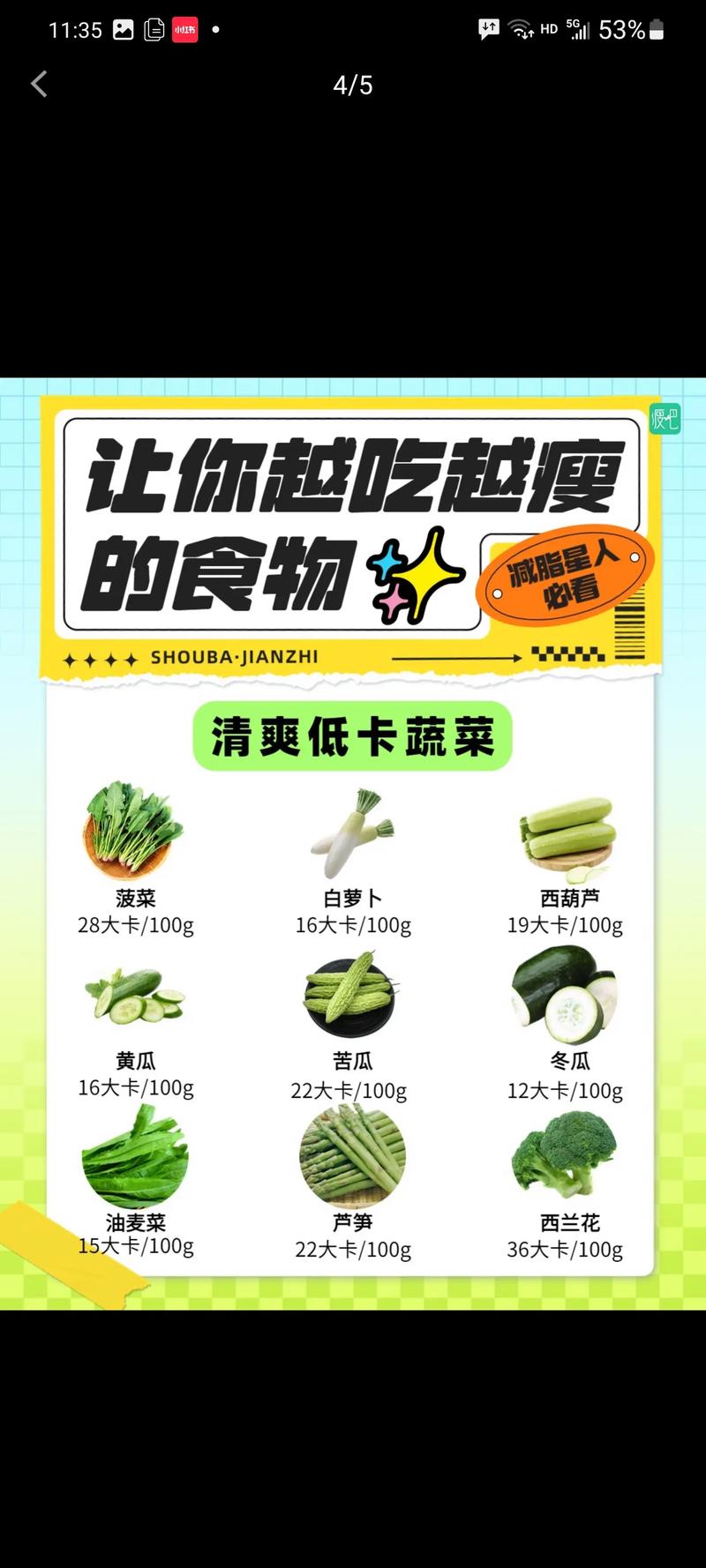Select the 西葫芦 zucchini thumbnail
Viewport: 706px width, 1568px height.
point(565,833)
